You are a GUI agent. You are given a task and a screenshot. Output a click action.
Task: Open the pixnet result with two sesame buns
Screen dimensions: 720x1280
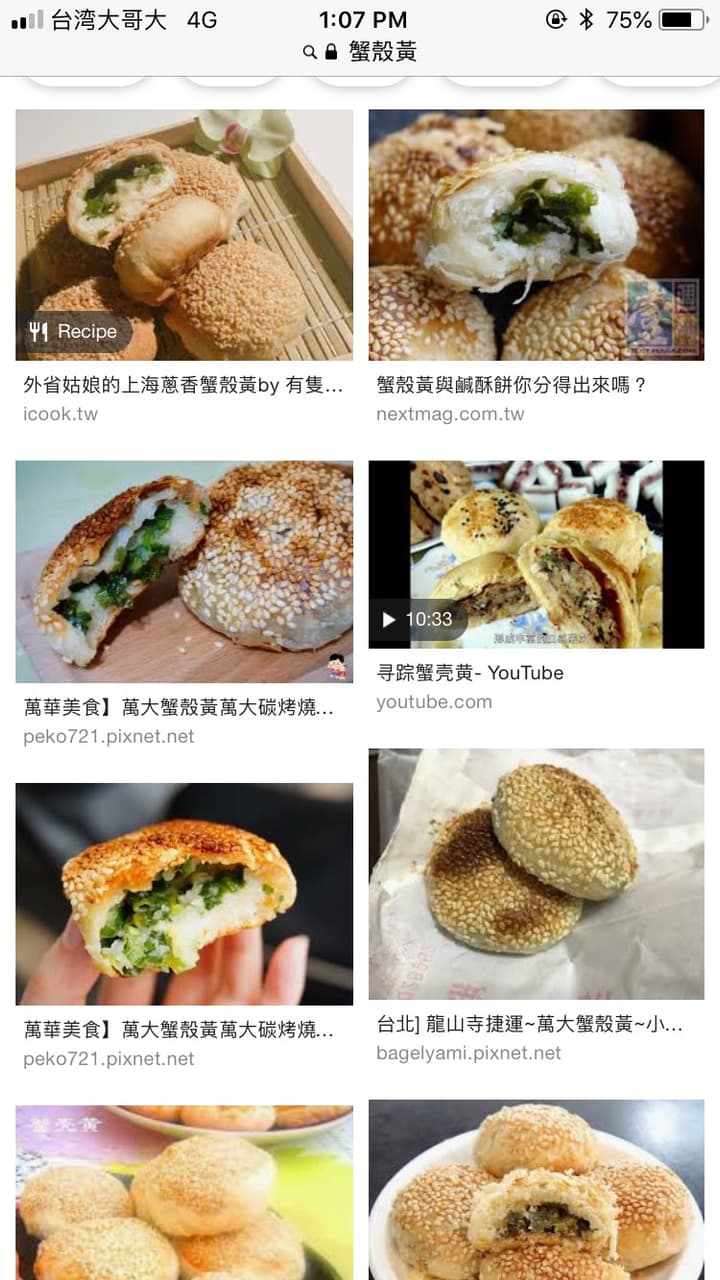point(184,571)
